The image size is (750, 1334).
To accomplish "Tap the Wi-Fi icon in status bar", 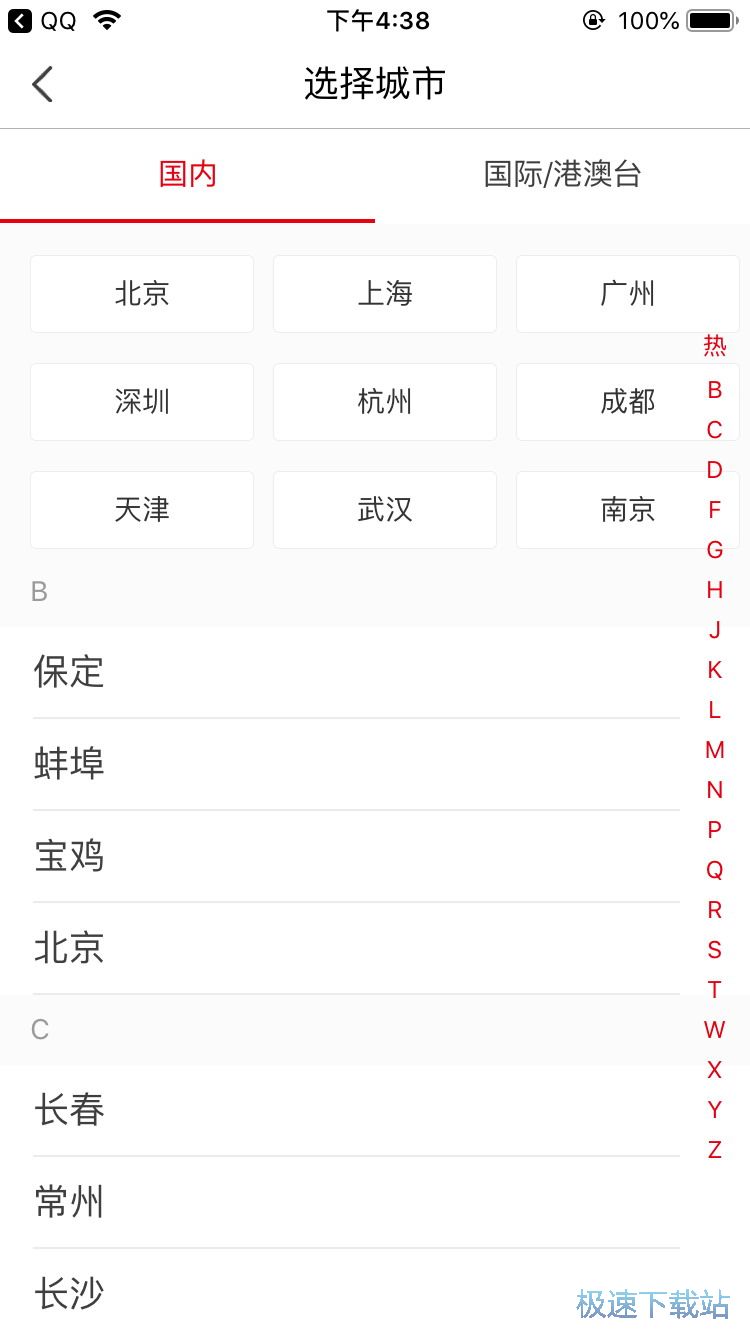I will click(103, 18).
